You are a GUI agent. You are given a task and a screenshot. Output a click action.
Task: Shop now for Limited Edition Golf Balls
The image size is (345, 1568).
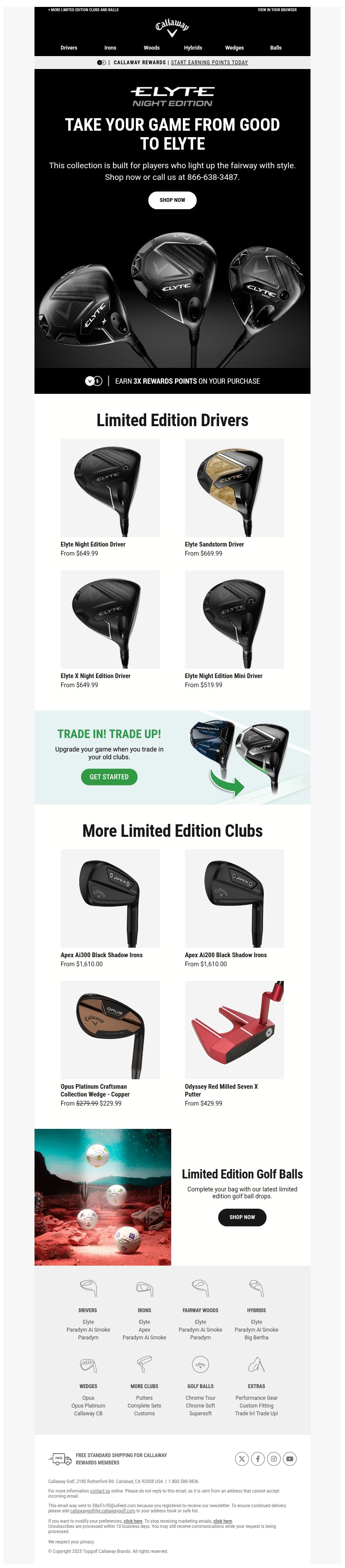242,1217
